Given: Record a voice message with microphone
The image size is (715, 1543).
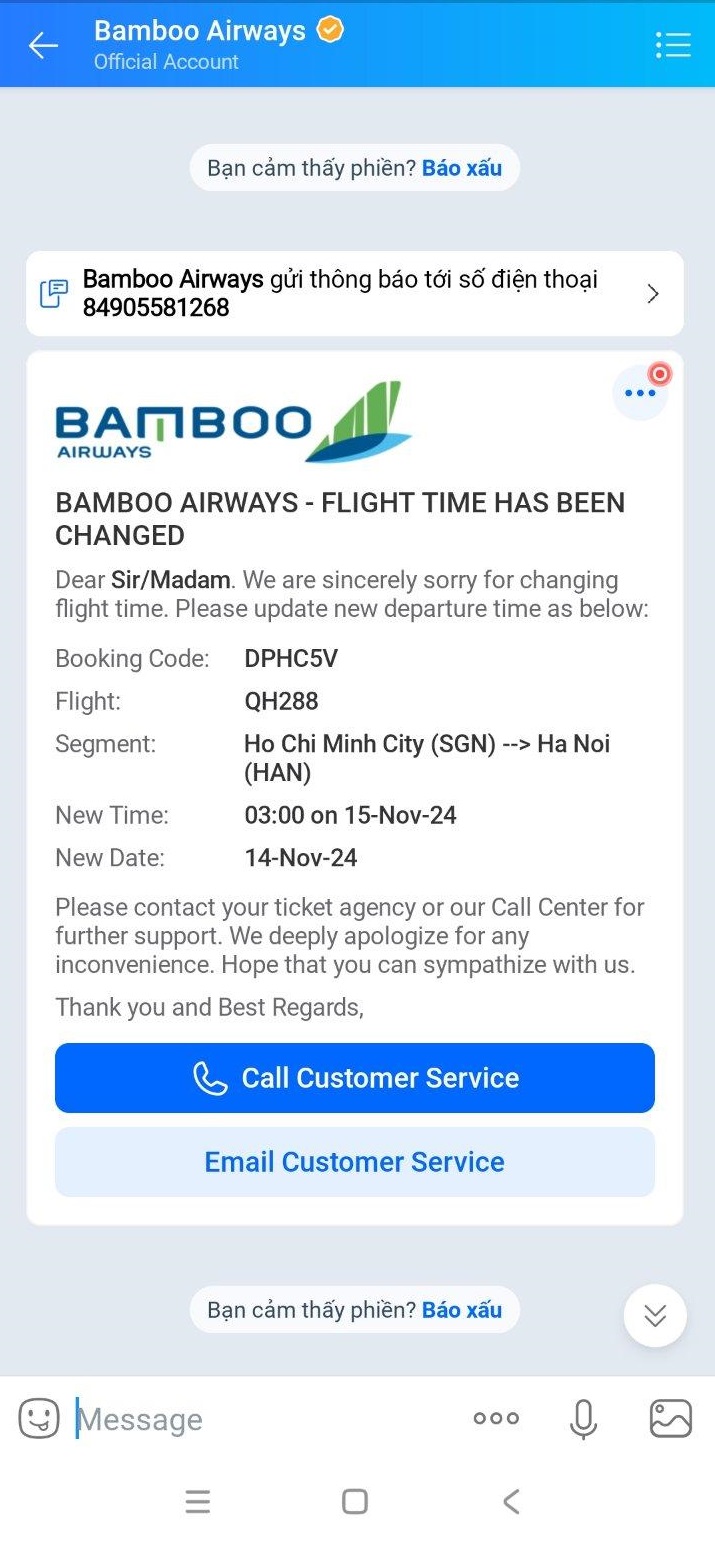Looking at the screenshot, I should point(583,1418).
